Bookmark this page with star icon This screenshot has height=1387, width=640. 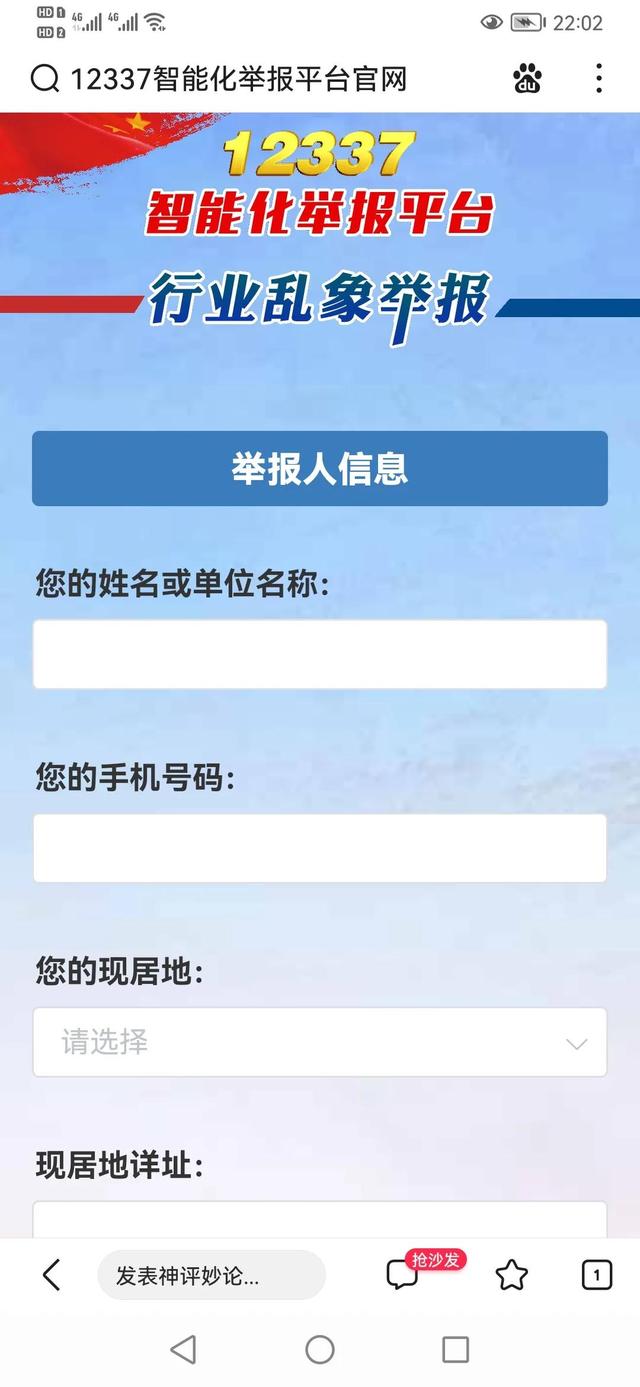click(511, 1275)
